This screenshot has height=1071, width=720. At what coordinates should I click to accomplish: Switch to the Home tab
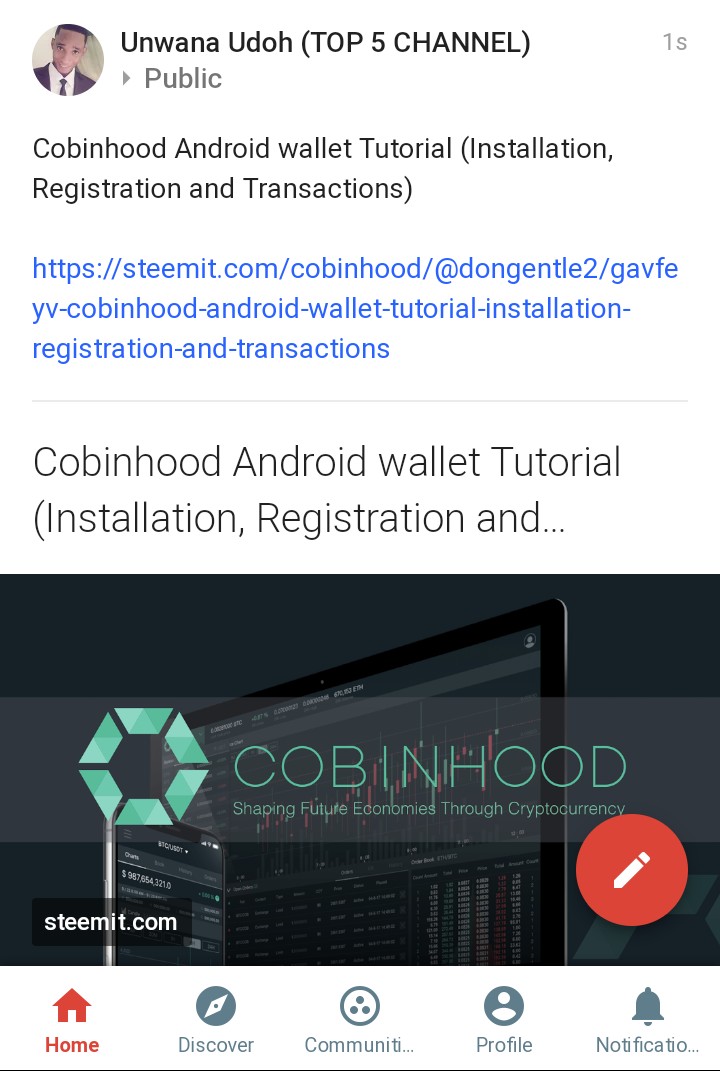tap(72, 1020)
